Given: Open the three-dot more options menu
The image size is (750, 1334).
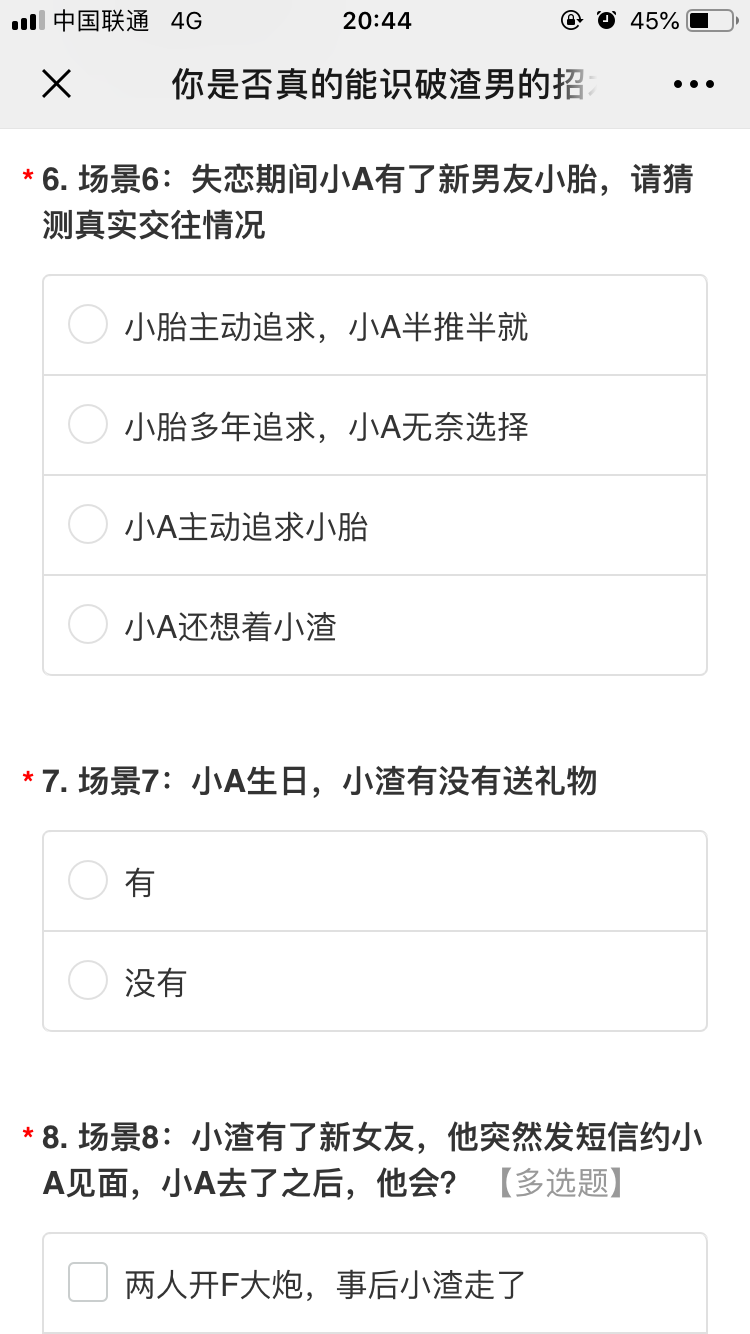Looking at the screenshot, I should (694, 84).
